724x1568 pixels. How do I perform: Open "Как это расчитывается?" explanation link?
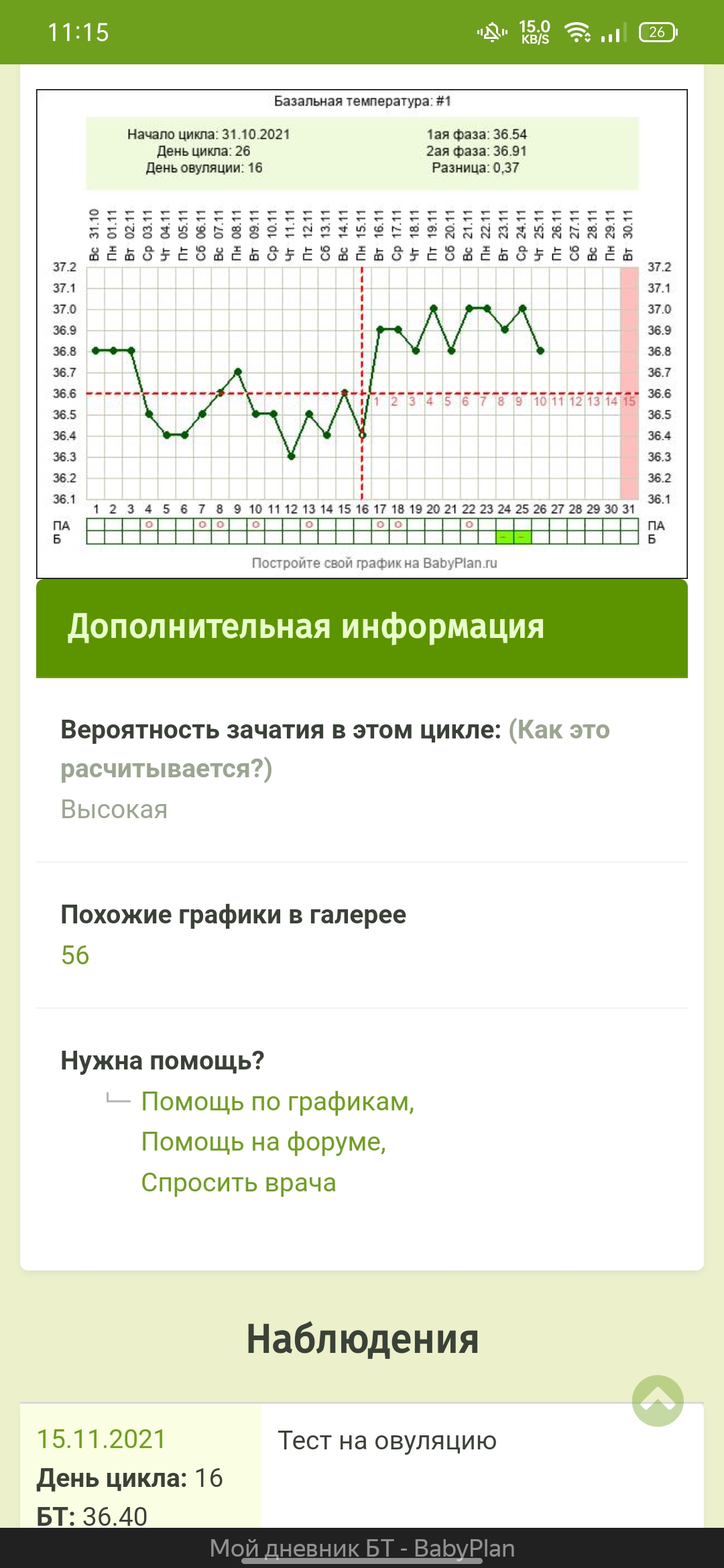[335, 749]
